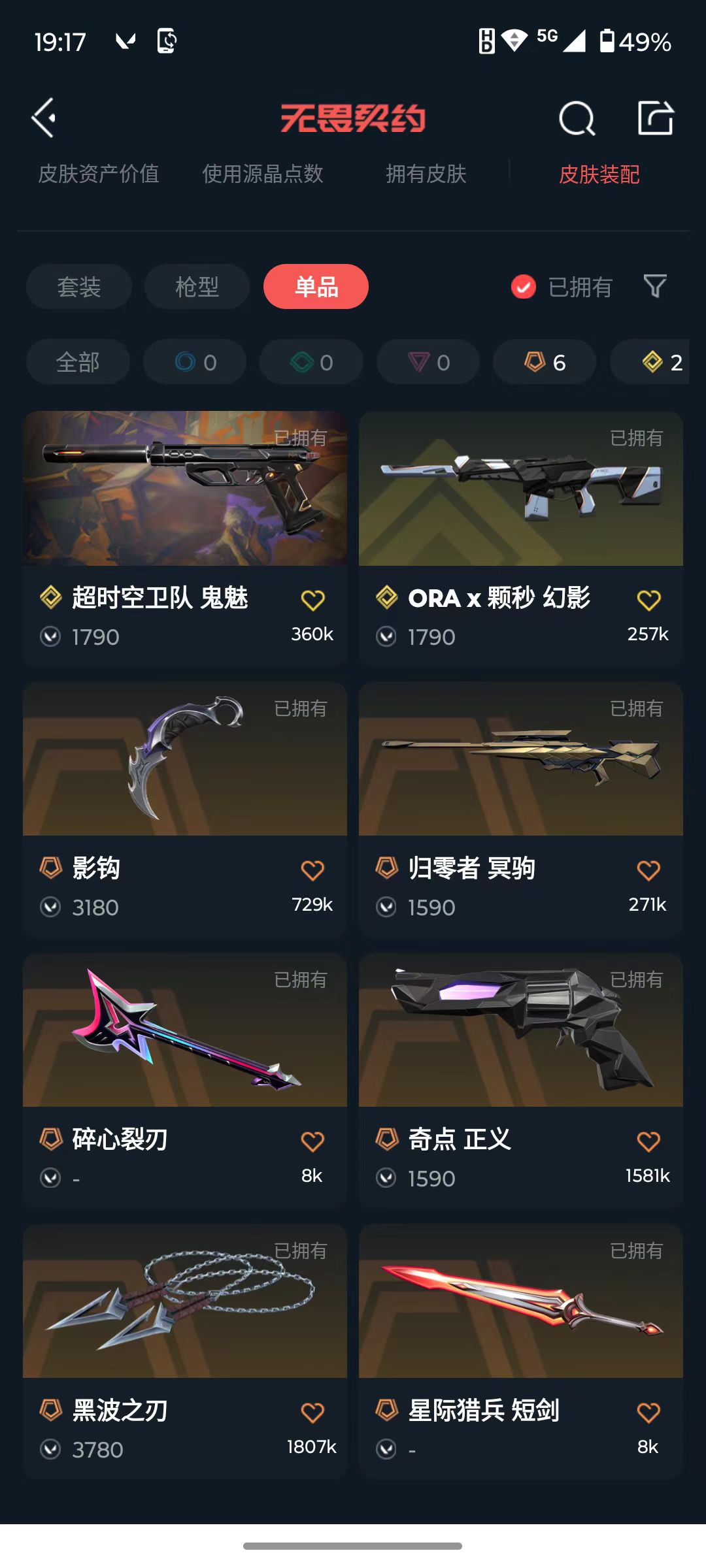The width and height of the screenshot is (706, 1568).
Task: Like the ORA x 颗秒 幻影 skin
Action: pyautogui.click(x=648, y=600)
